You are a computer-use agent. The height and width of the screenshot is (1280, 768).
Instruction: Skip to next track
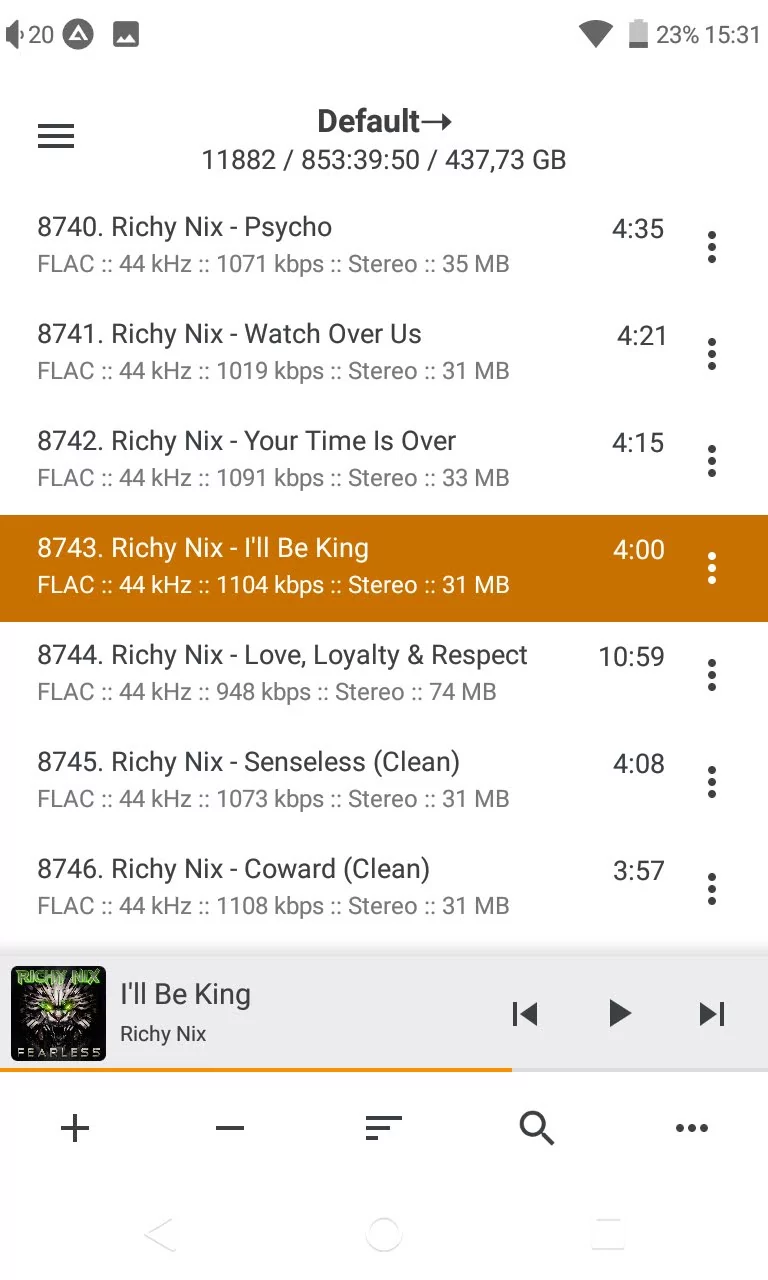[711, 1014]
